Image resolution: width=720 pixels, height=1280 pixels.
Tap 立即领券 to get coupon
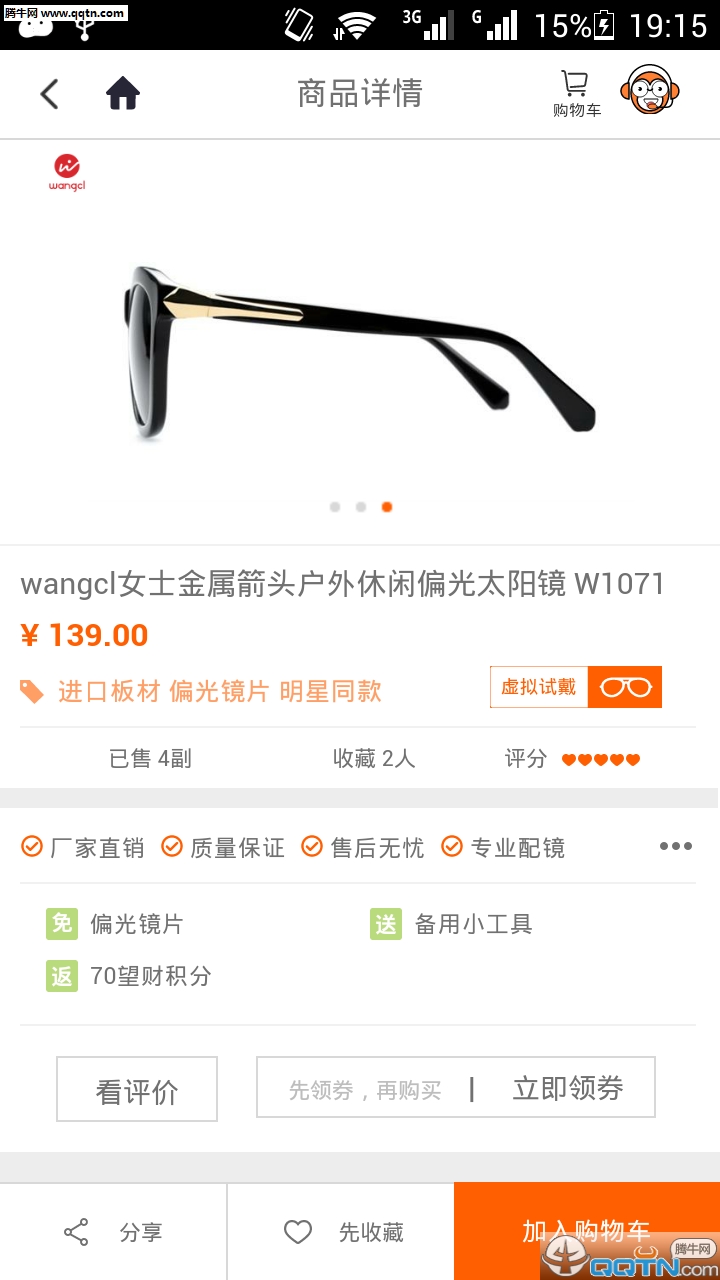coord(567,1088)
